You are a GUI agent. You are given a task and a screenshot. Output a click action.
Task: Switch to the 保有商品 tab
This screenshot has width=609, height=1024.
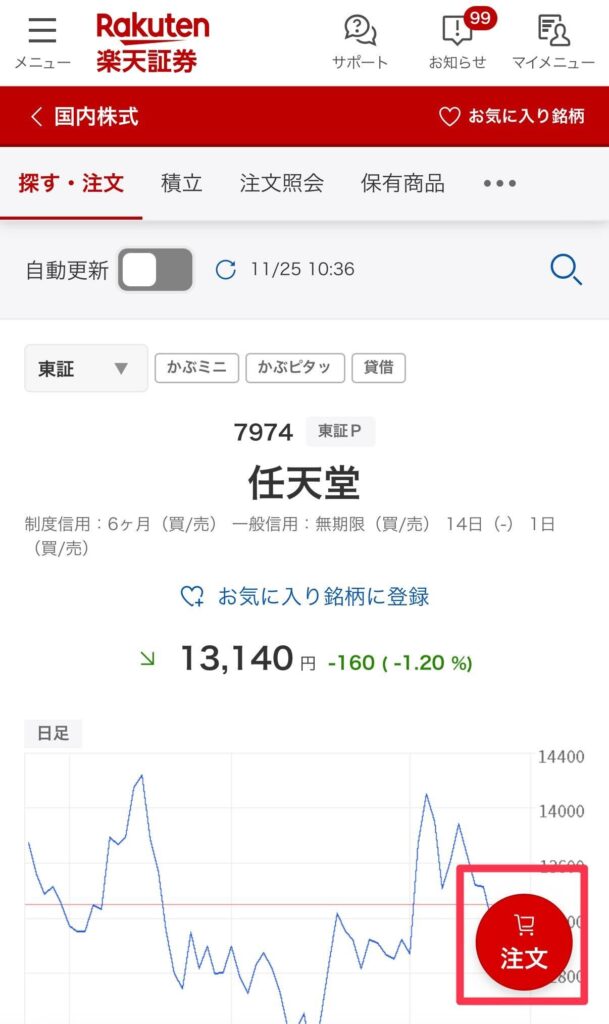402,184
